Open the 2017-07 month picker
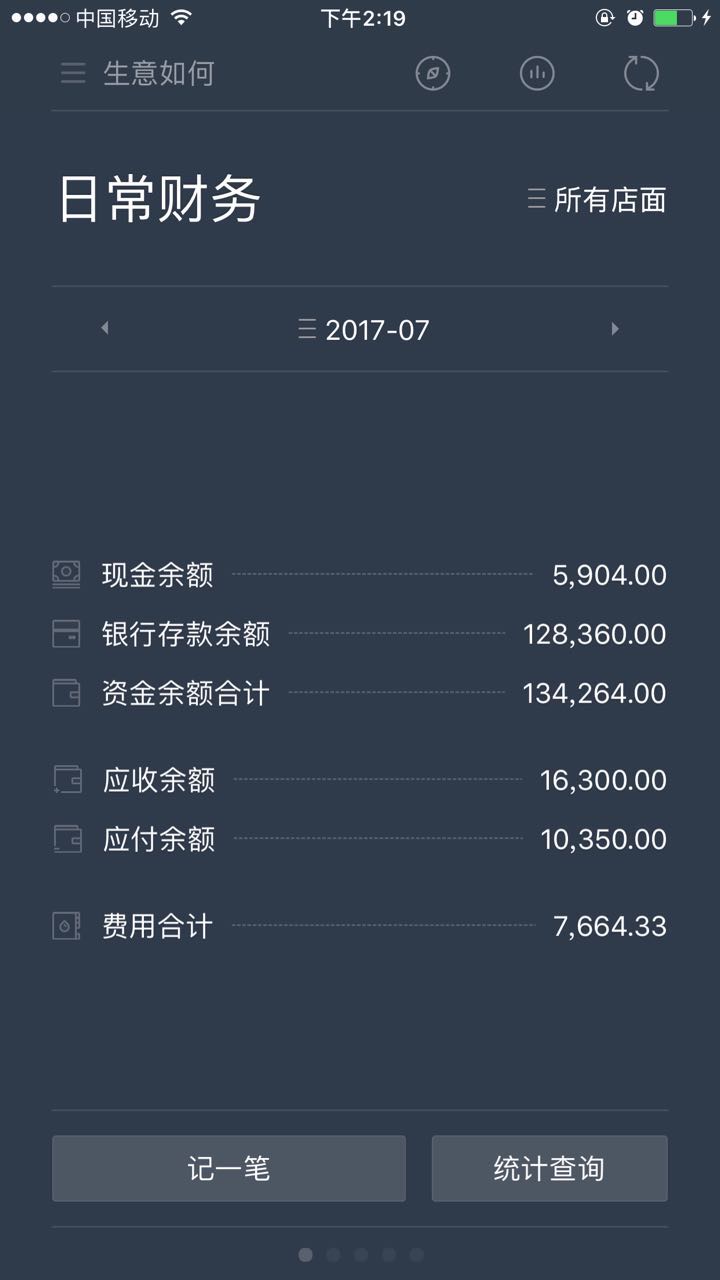The height and width of the screenshot is (1280, 720). tap(364, 329)
